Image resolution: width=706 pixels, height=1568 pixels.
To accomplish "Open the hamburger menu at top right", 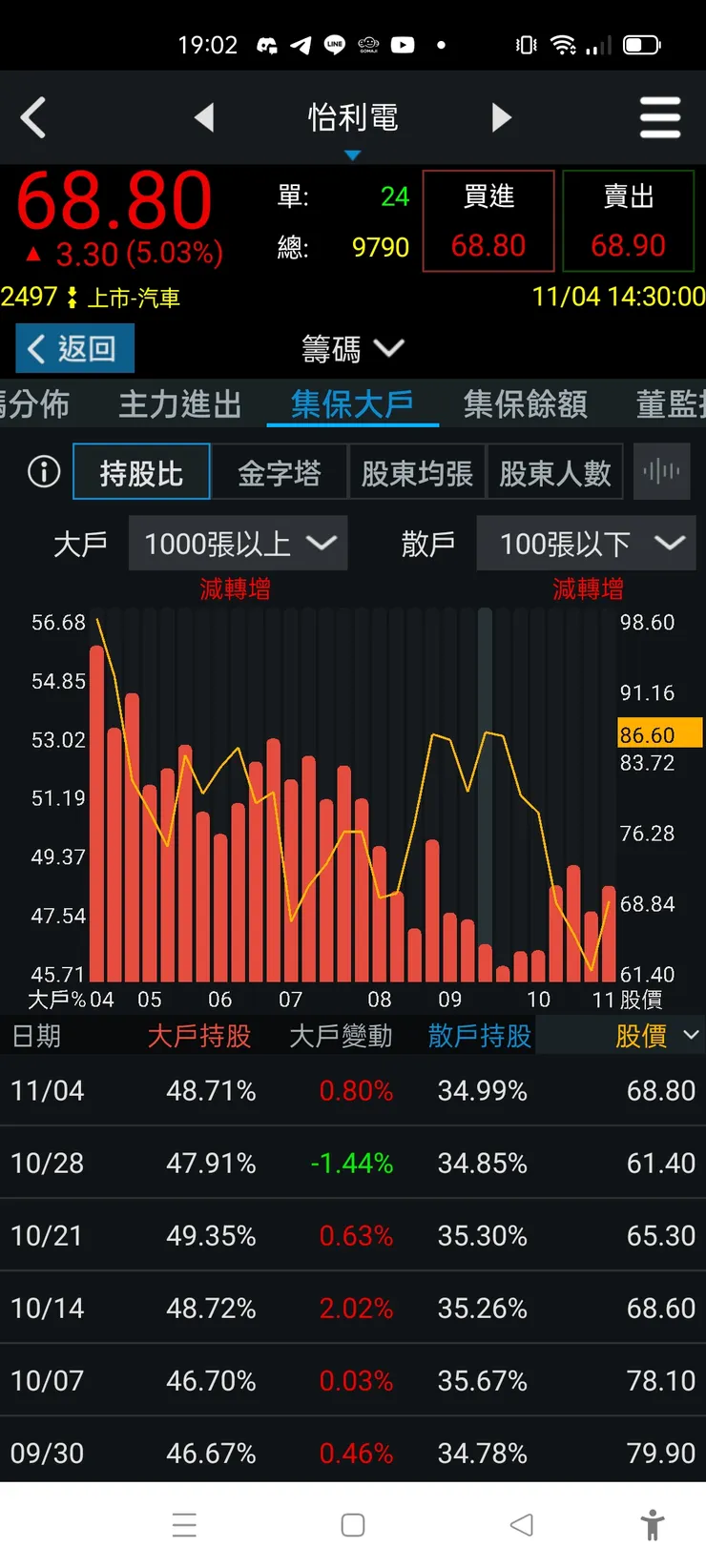I will [x=660, y=117].
